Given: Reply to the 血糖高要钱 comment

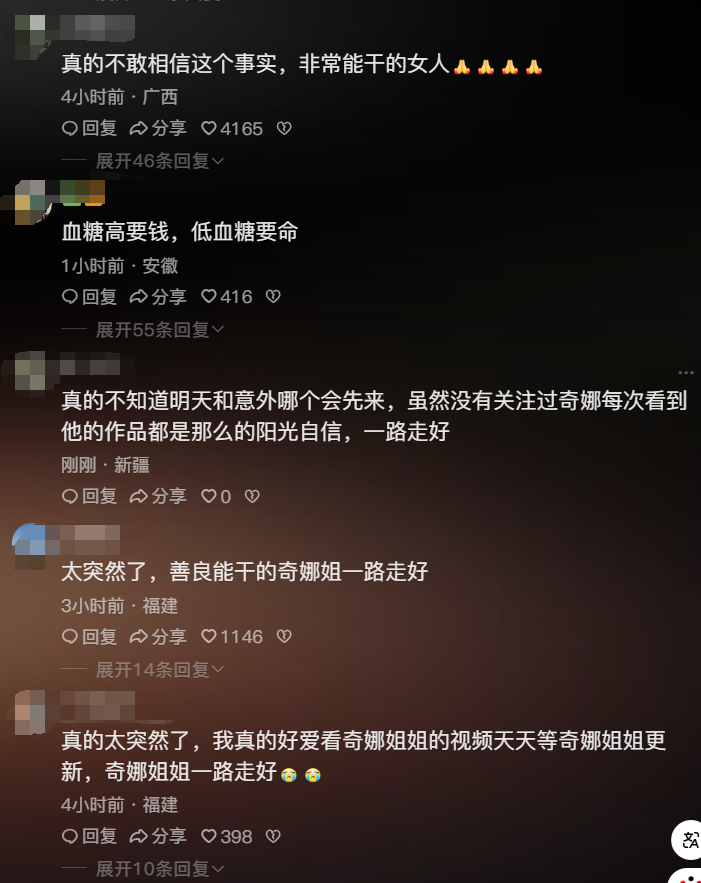Looking at the screenshot, I should (89, 297).
